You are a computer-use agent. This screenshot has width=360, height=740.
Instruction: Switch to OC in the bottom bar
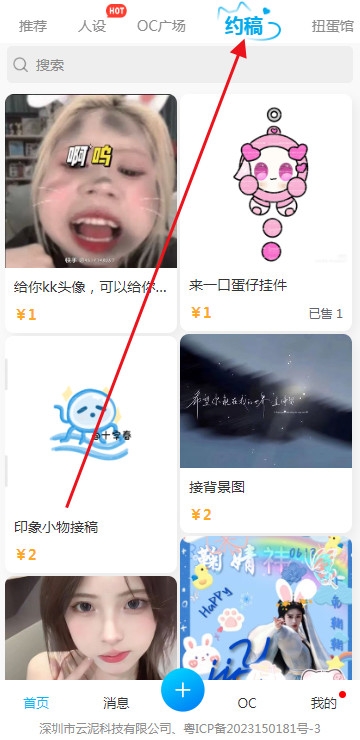(247, 703)
